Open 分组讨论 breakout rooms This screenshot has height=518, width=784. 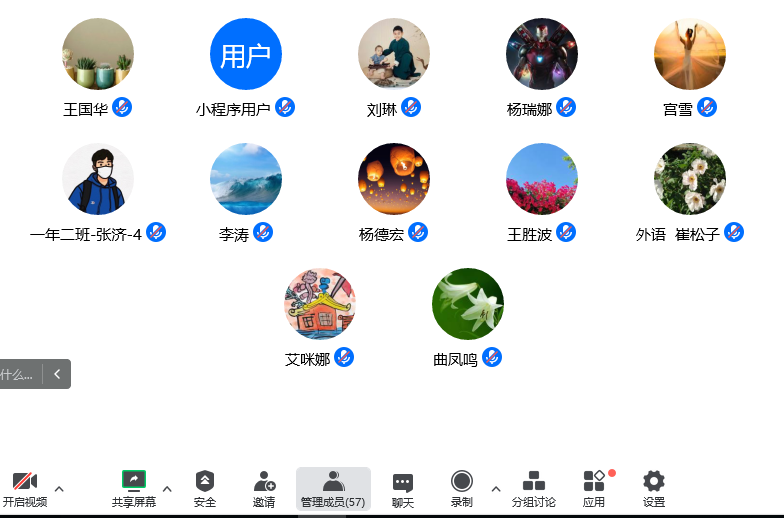click(534, 487)
